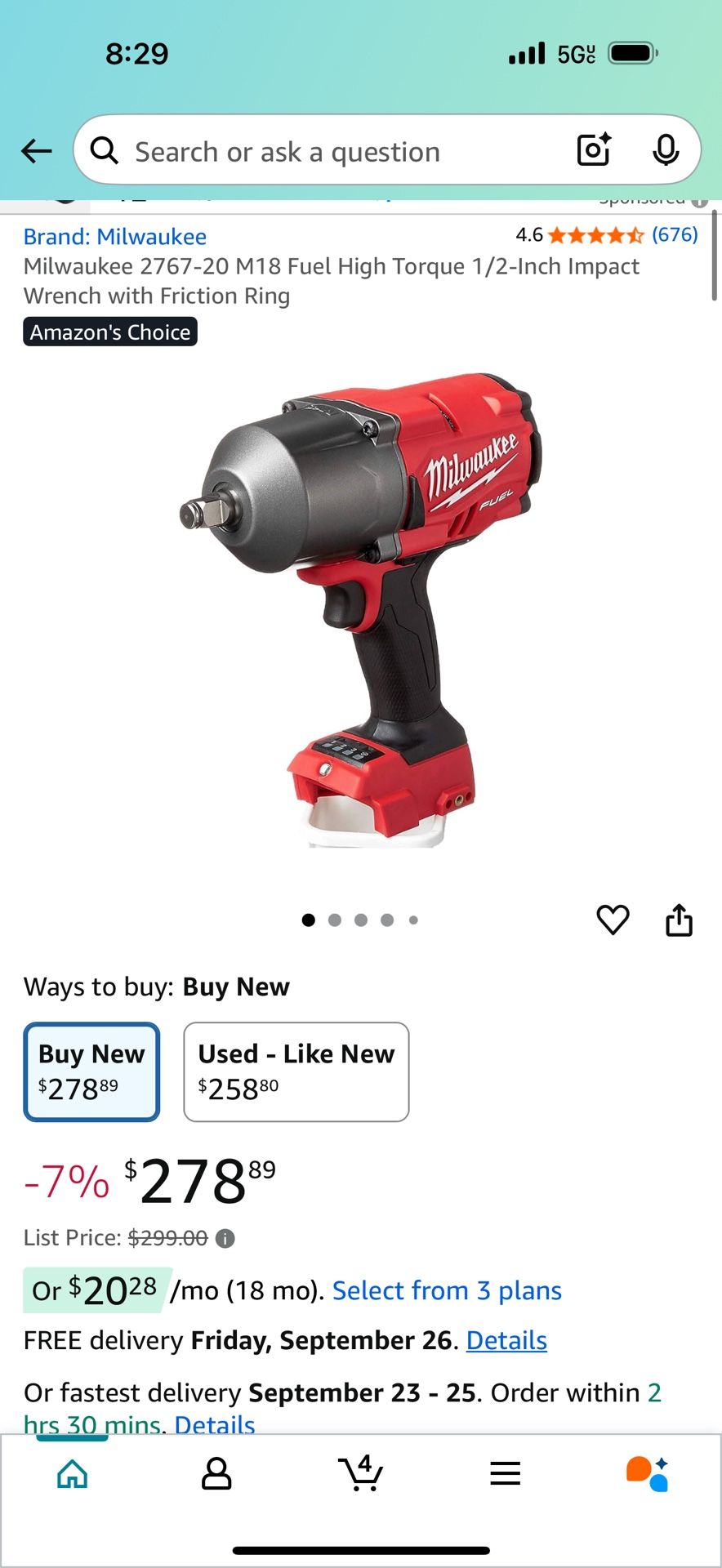View the 676 customer ratings
The width and height of the screenshot is (722, 1568).
pos(675,235)
